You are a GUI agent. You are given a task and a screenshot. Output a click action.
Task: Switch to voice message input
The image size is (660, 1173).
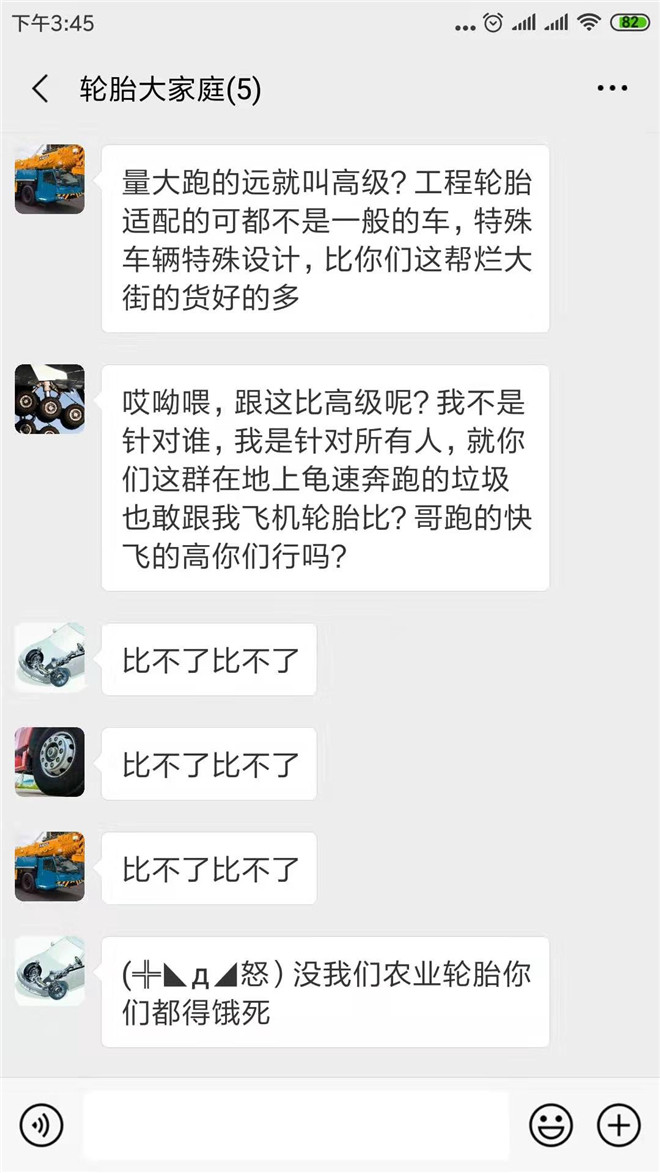[x=41, y=1125]
